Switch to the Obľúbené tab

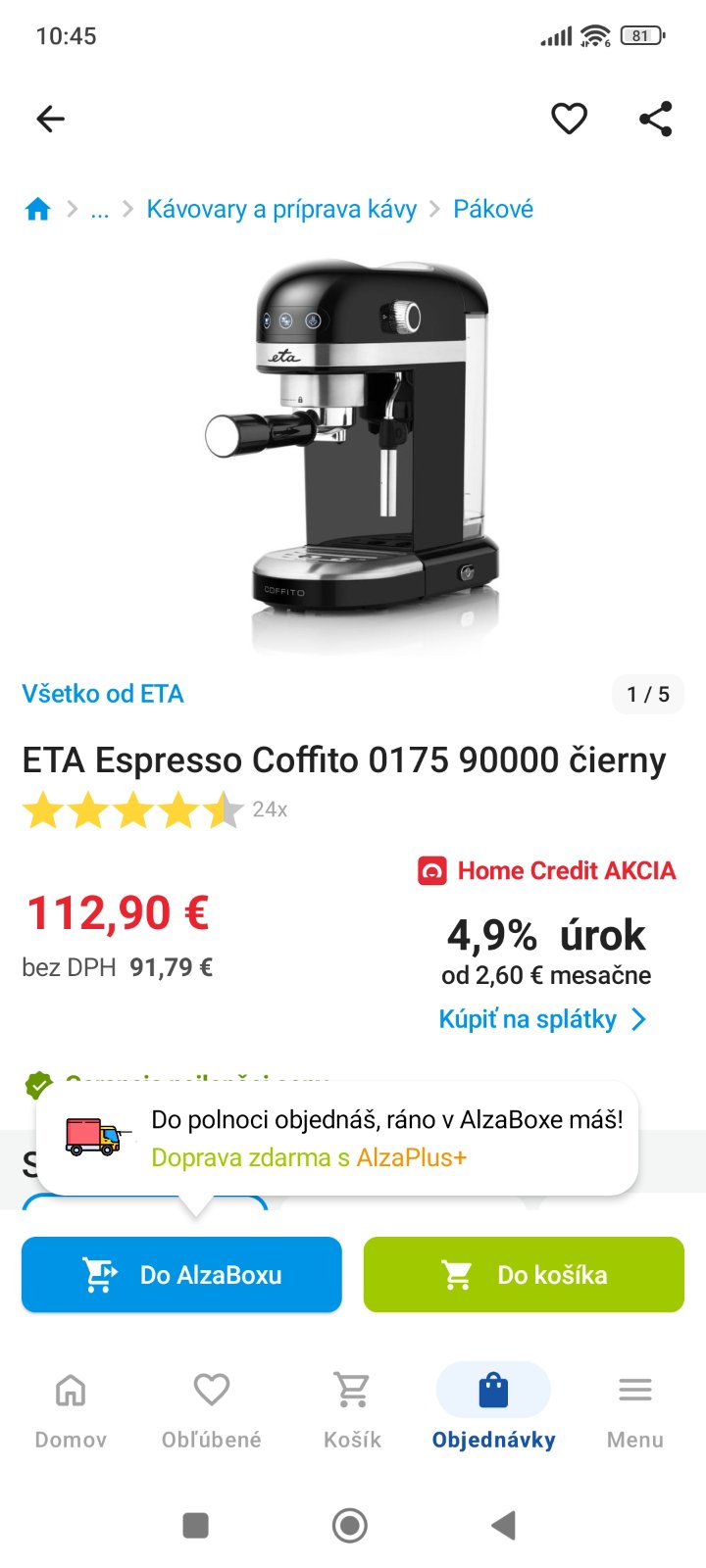(x=212, y=1409)
